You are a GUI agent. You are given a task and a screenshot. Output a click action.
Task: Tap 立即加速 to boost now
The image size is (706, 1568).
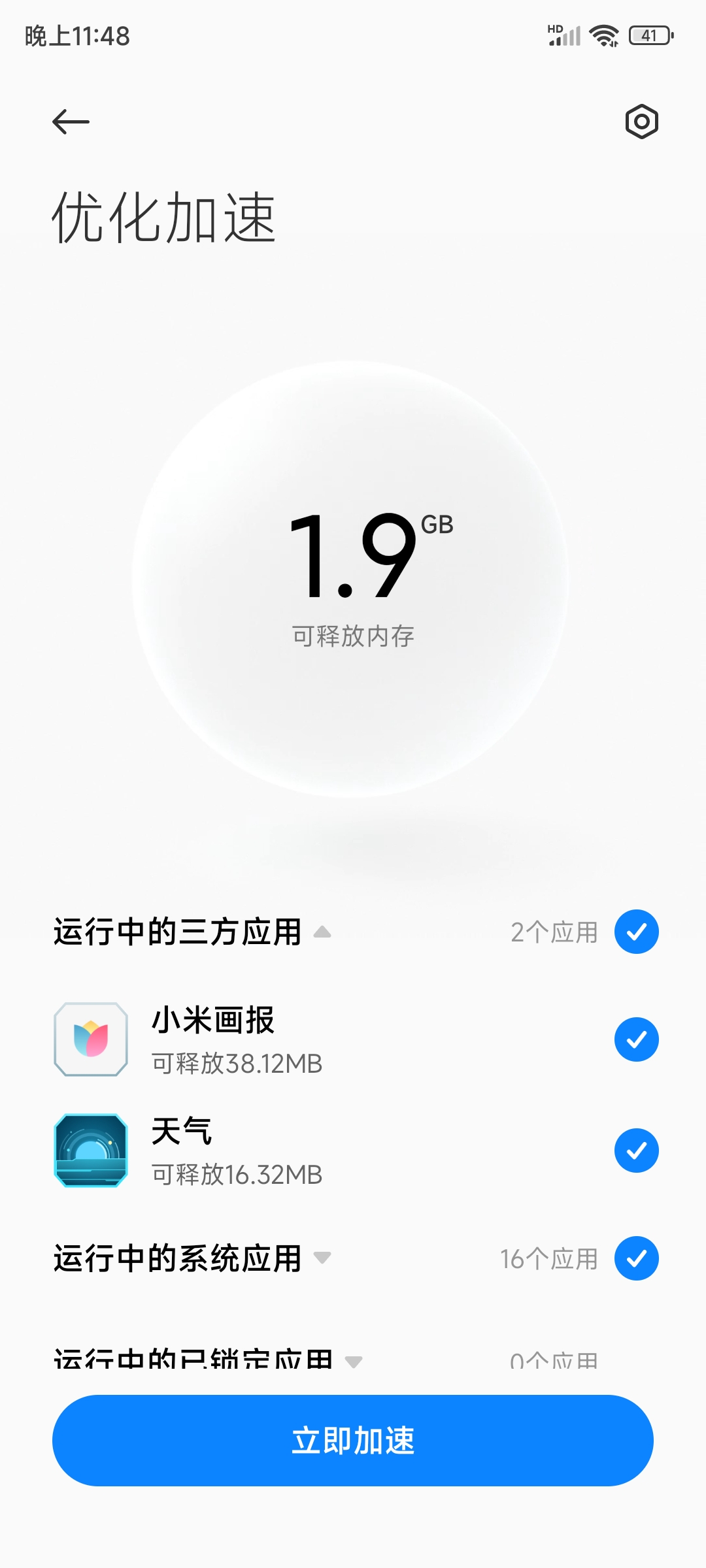pyautogui.click(x=353, y=1441)
